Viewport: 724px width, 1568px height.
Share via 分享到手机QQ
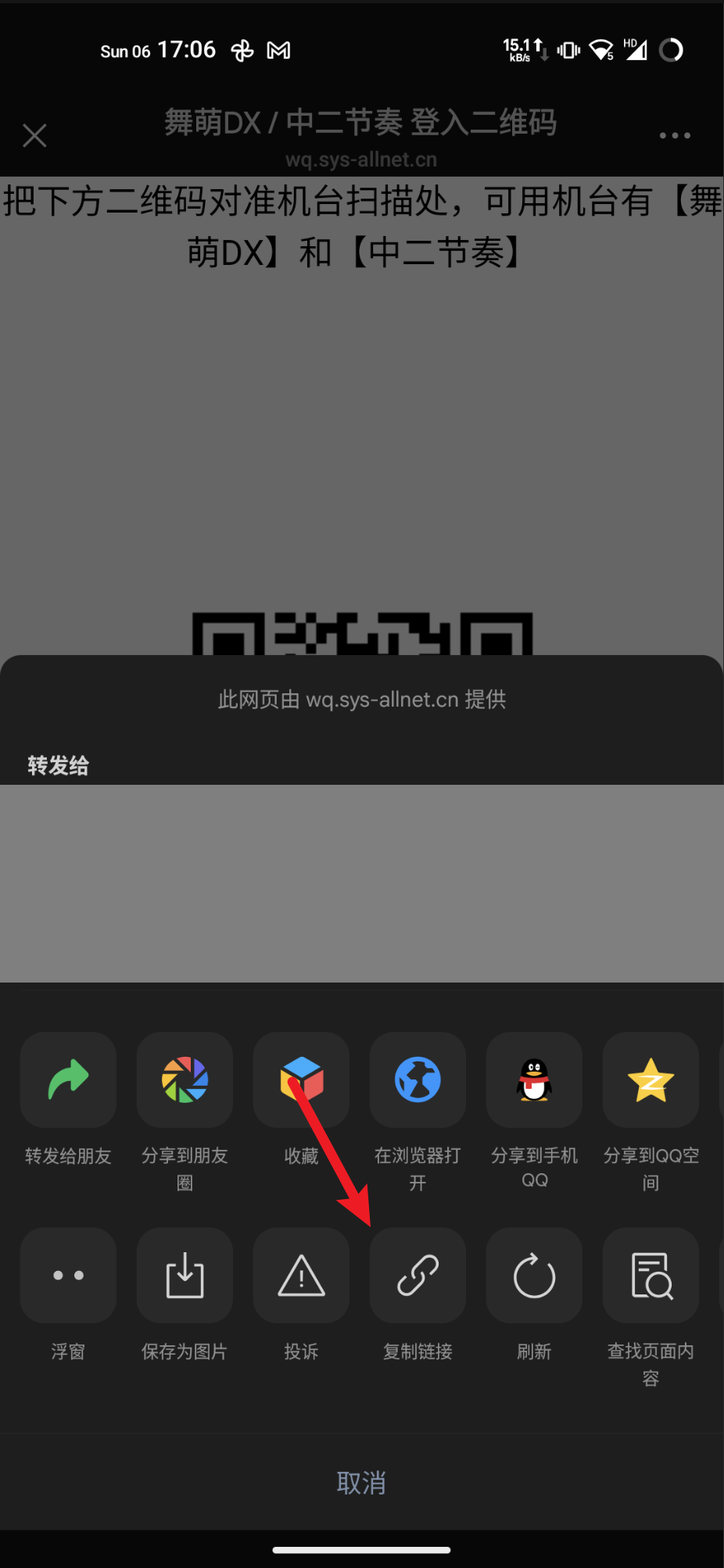pyautogui.click(x=534, y=1080)
